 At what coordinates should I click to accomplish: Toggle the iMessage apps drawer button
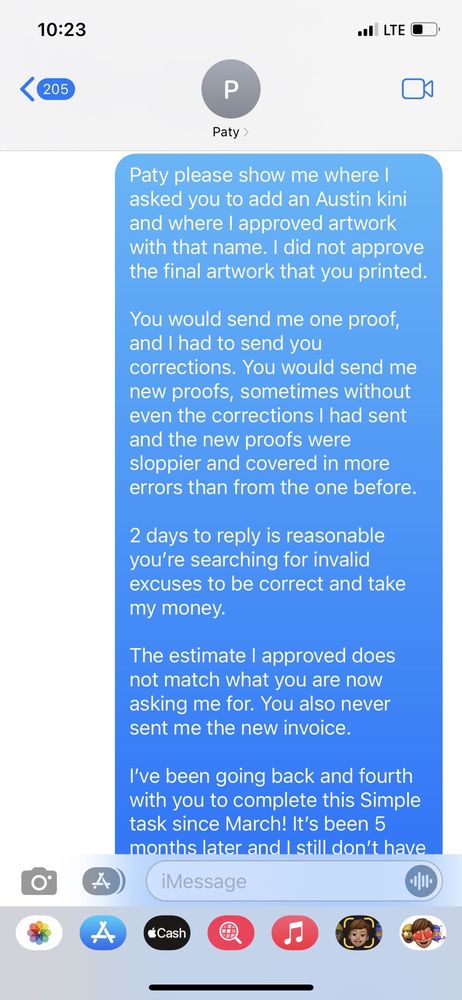tap(103, 881)
